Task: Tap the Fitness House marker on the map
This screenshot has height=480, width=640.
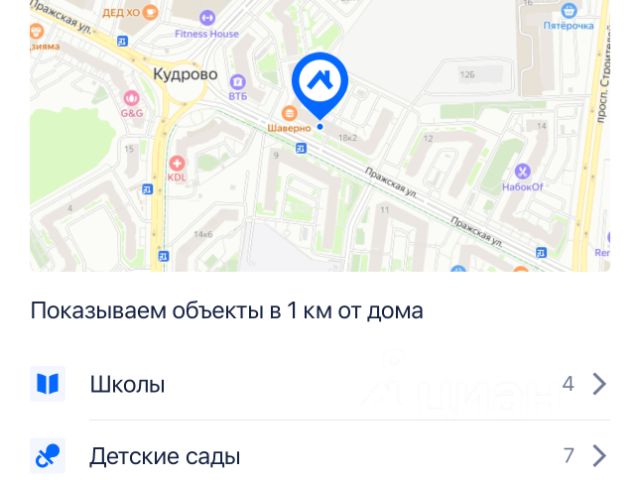Action: (207, 18)
